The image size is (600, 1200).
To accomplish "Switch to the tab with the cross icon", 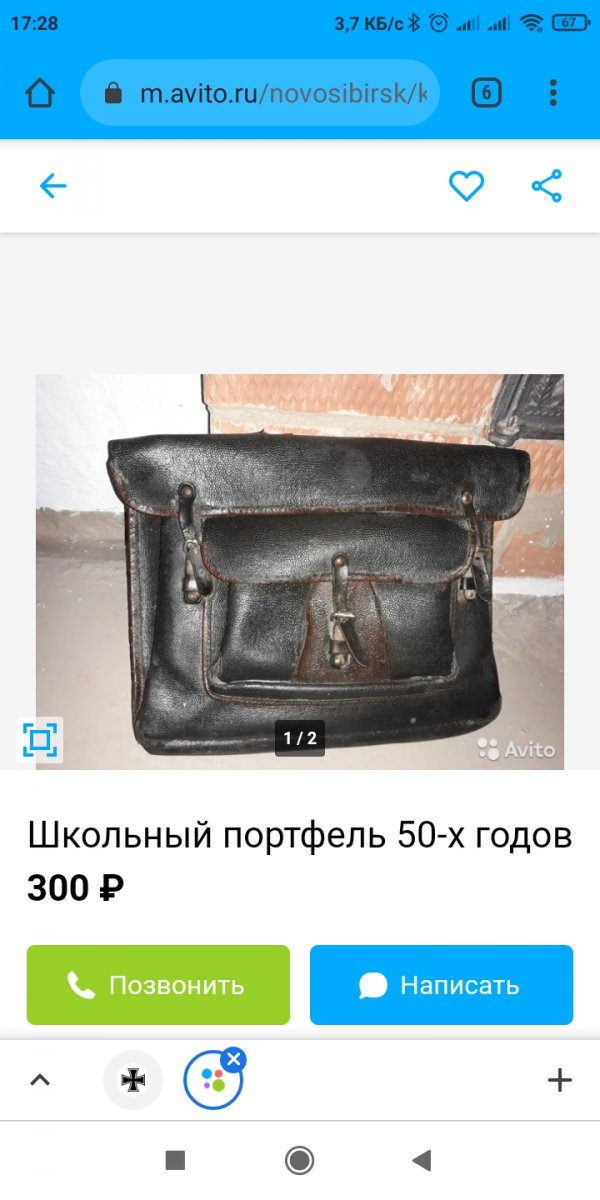I will [x=133, y=1080].
